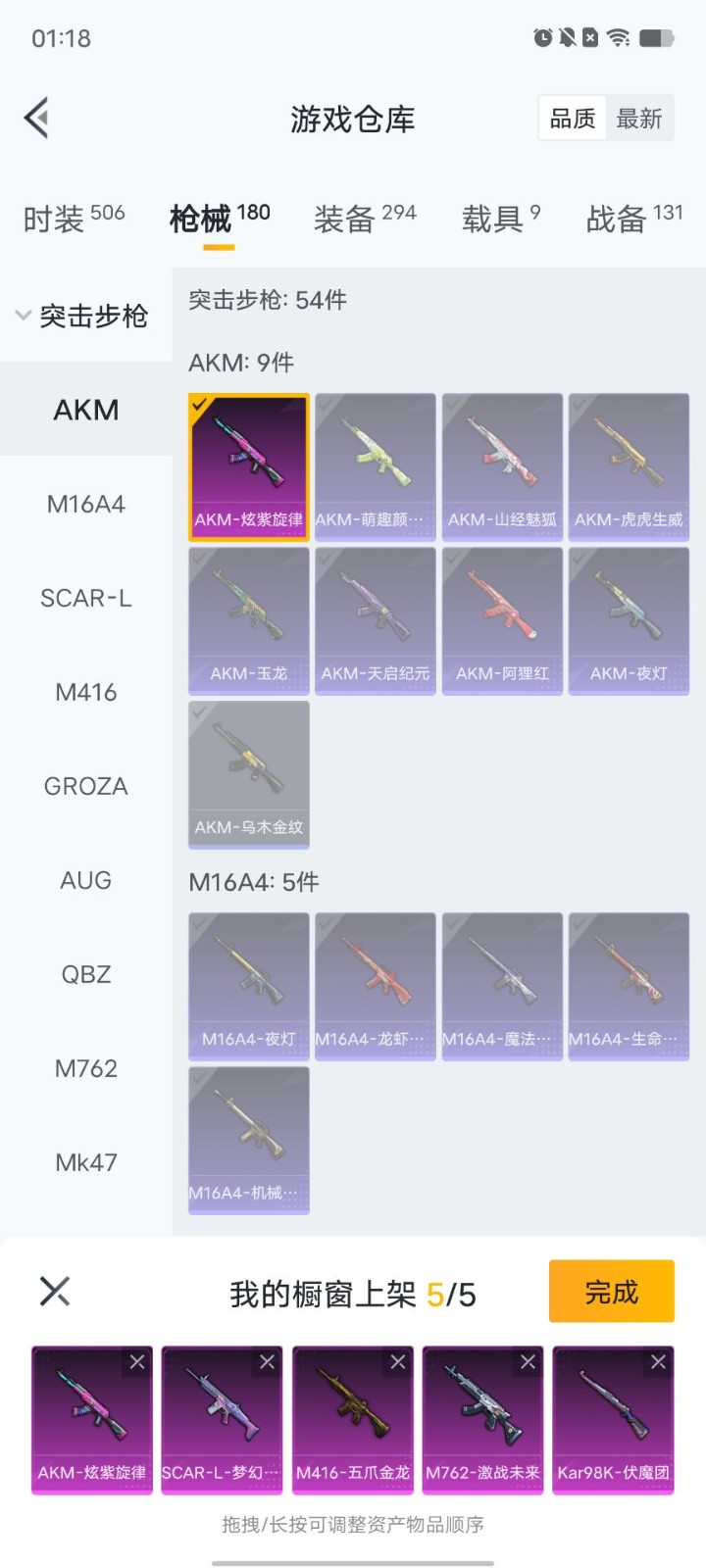Select the M16A4-夜灯 skin
The image size is (706, 1568).
tap(249, 987)
